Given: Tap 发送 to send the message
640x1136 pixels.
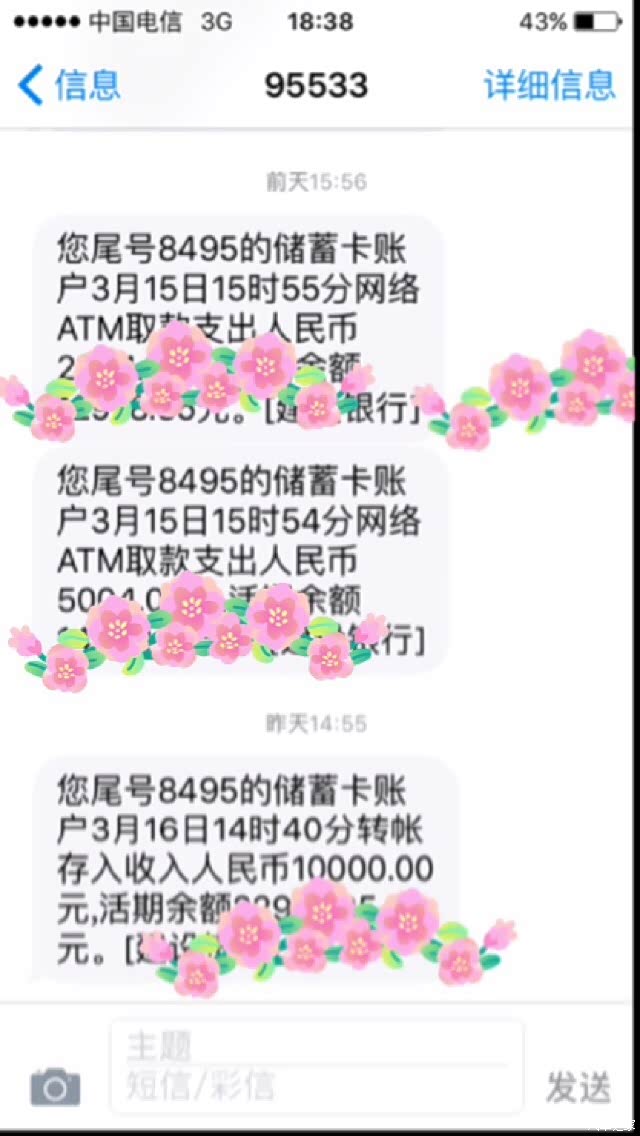Looking at the screenshot, I should point(578,1086).
